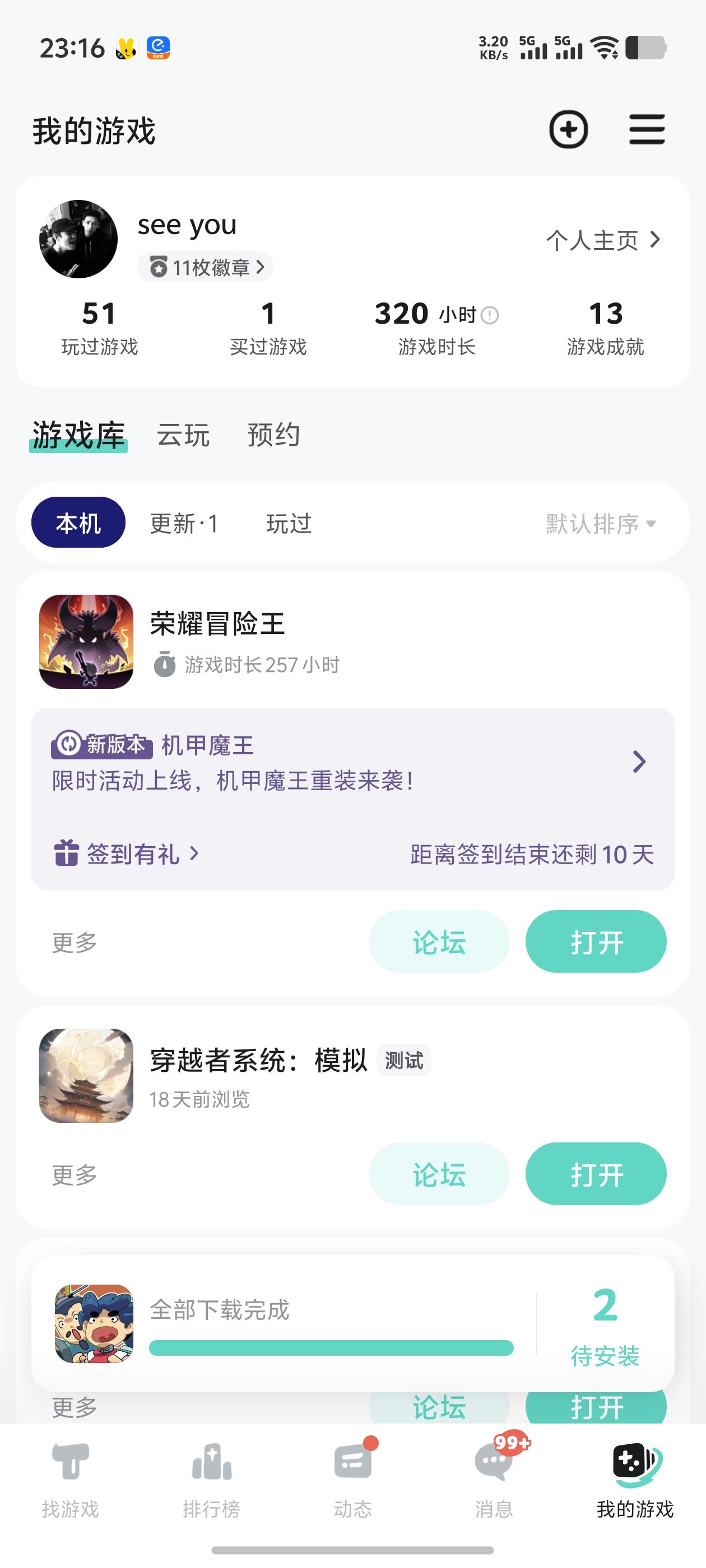Switch to the 云玩 tab

pos(182,436)
